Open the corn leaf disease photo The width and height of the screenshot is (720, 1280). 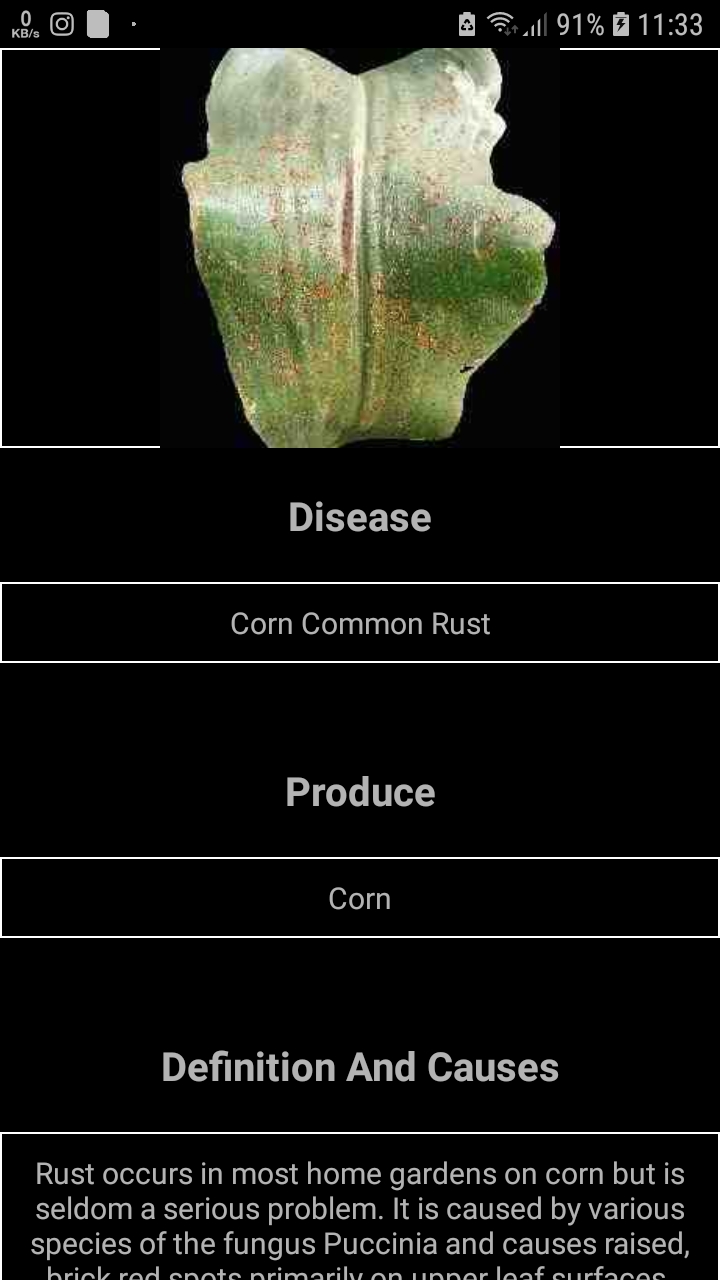click(x=360, y=247)
